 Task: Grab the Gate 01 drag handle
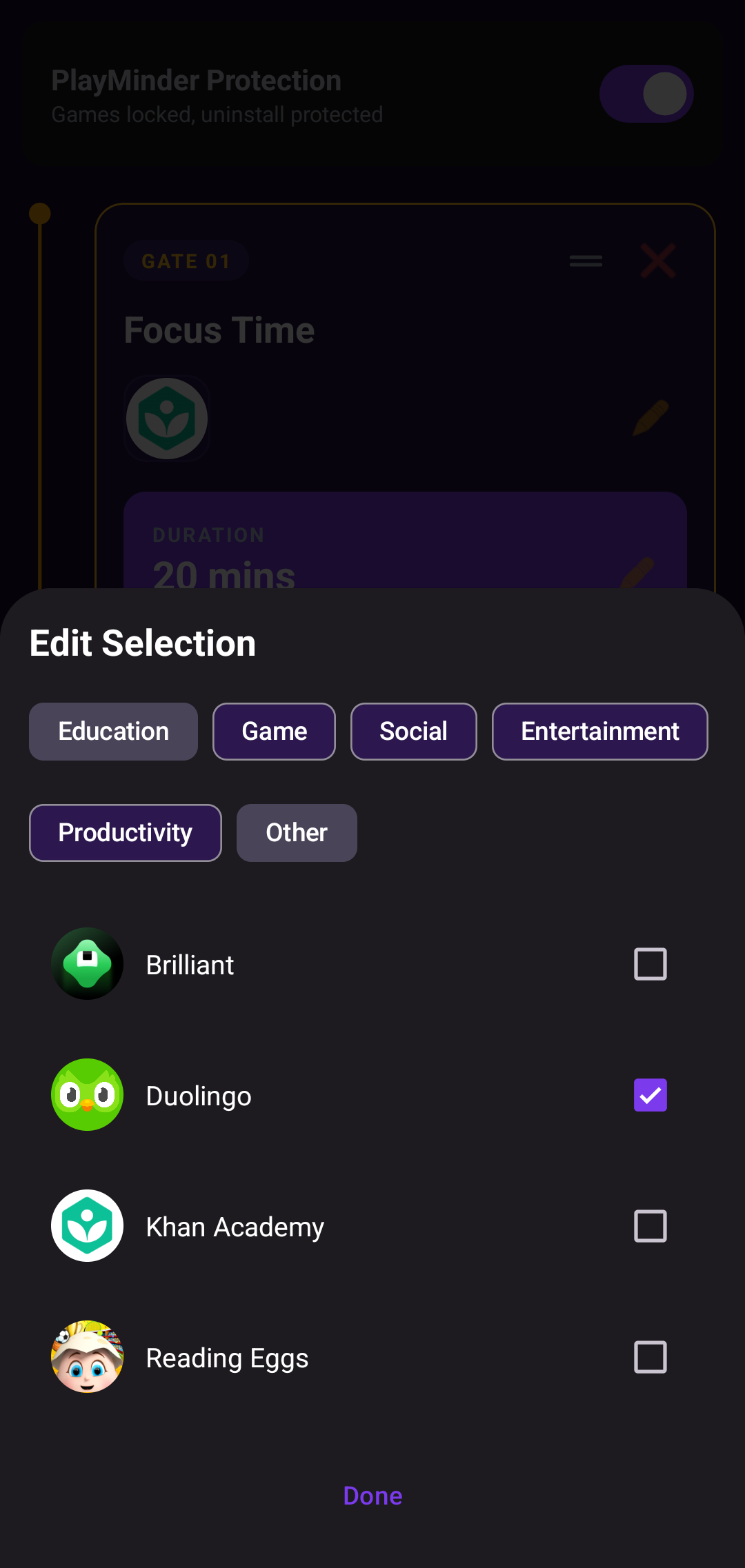tap(585, 261)
